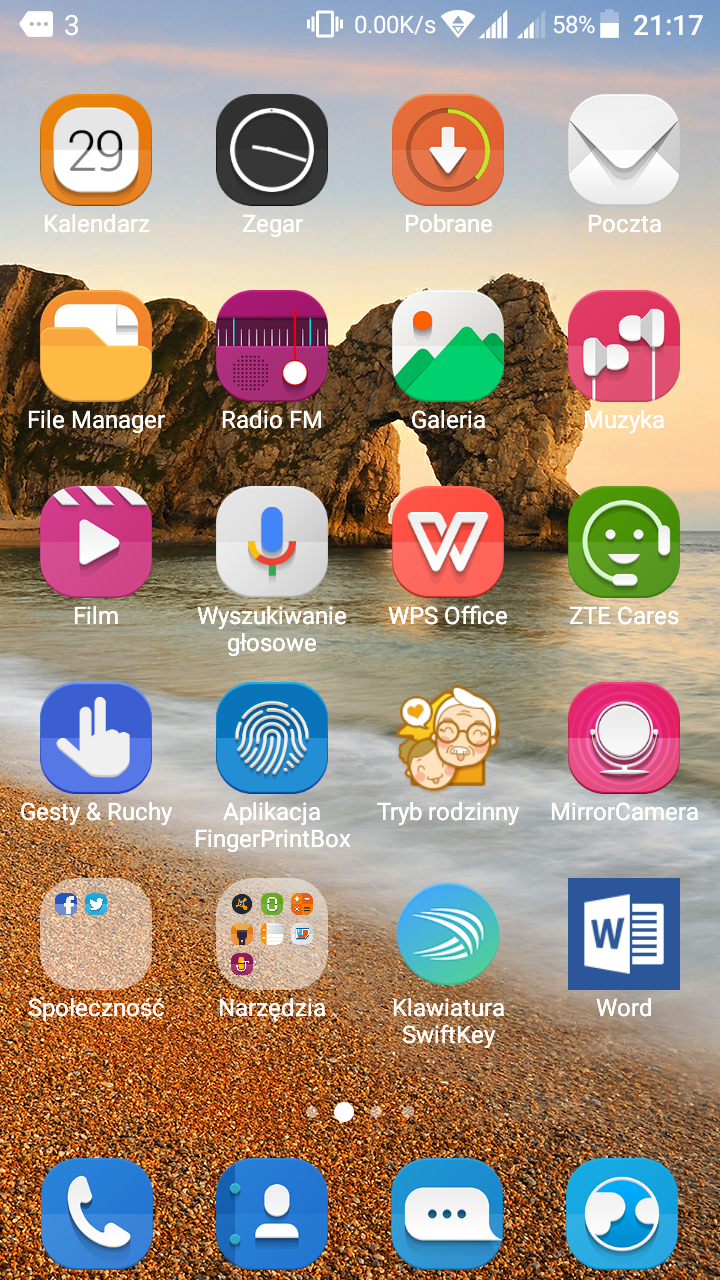Launch Aplikacja FingerPrintBox
This screenshot has width=720, height=1280.
[272, 738]
